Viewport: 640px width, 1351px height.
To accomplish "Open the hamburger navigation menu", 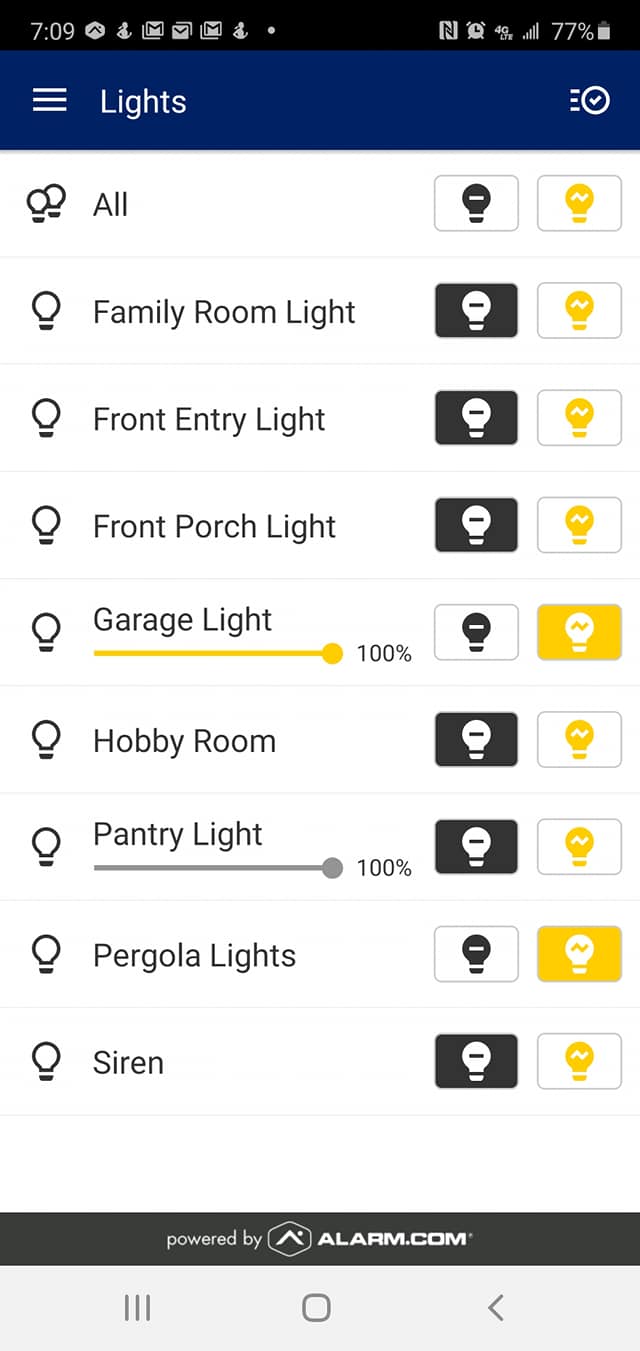I will click(49, 101).
